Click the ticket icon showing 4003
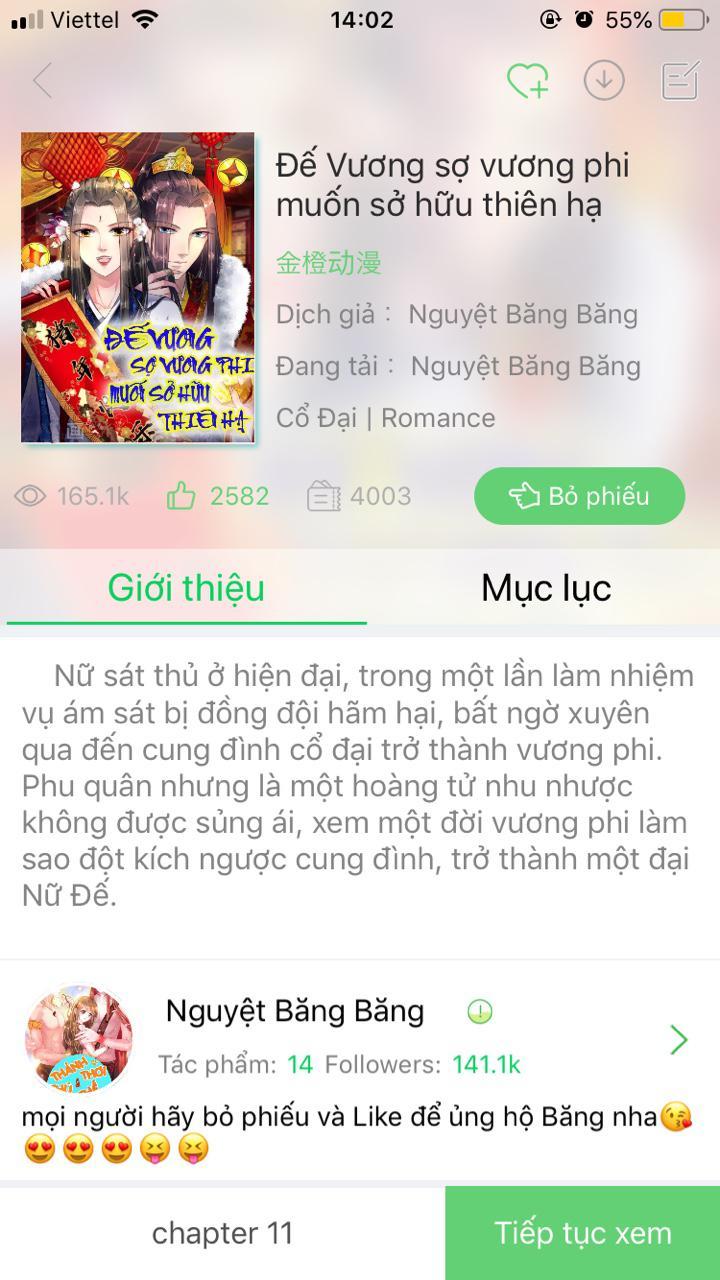This screenshot has width=720, height=1280. pos(323,494)
